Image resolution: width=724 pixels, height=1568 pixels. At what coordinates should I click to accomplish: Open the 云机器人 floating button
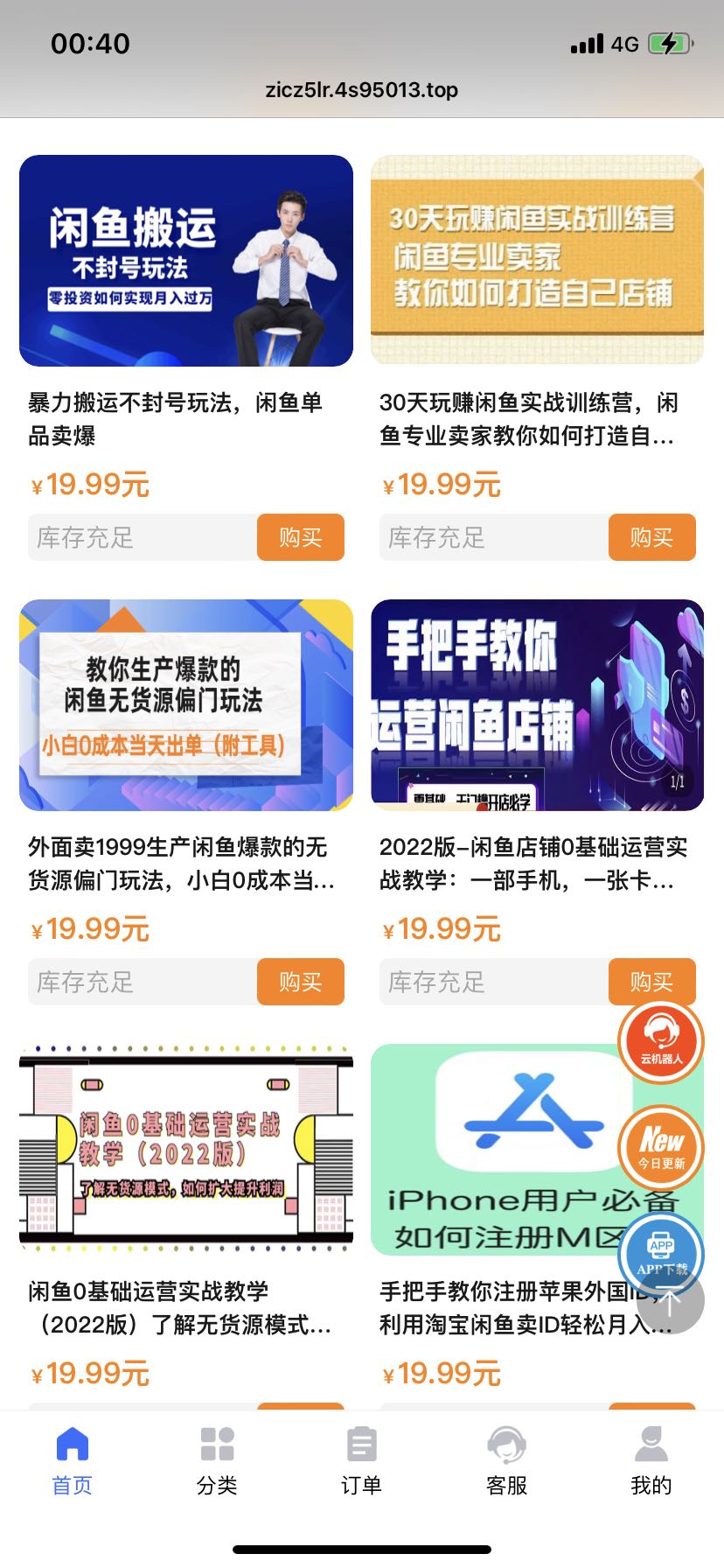661,1042
